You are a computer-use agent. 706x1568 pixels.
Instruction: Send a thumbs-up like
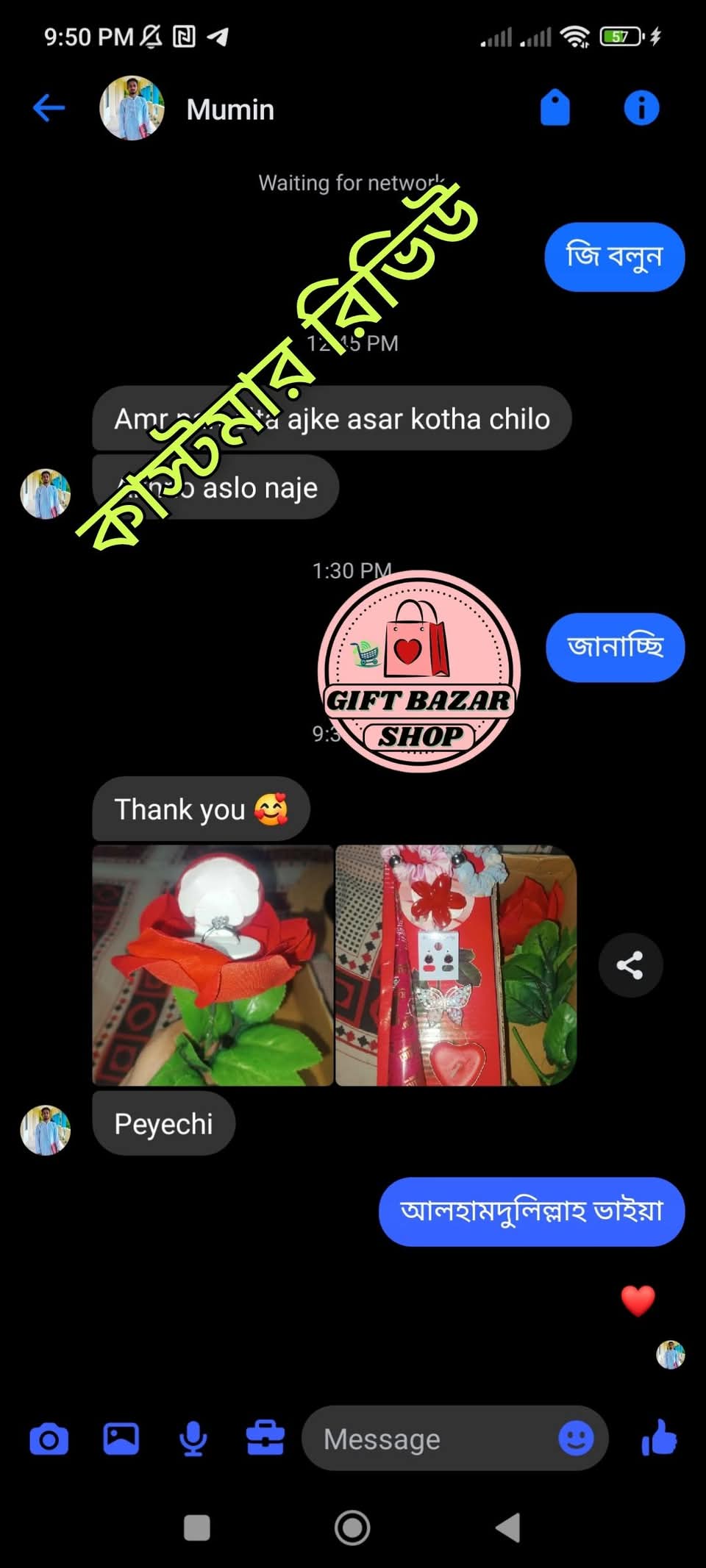click(x=659, y=1437)
